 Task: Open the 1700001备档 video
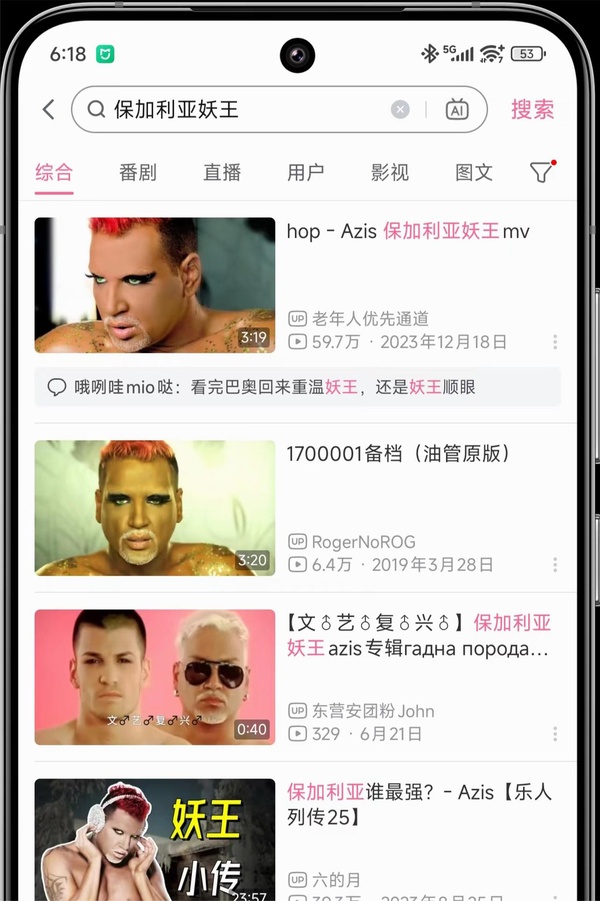point(155,508)
